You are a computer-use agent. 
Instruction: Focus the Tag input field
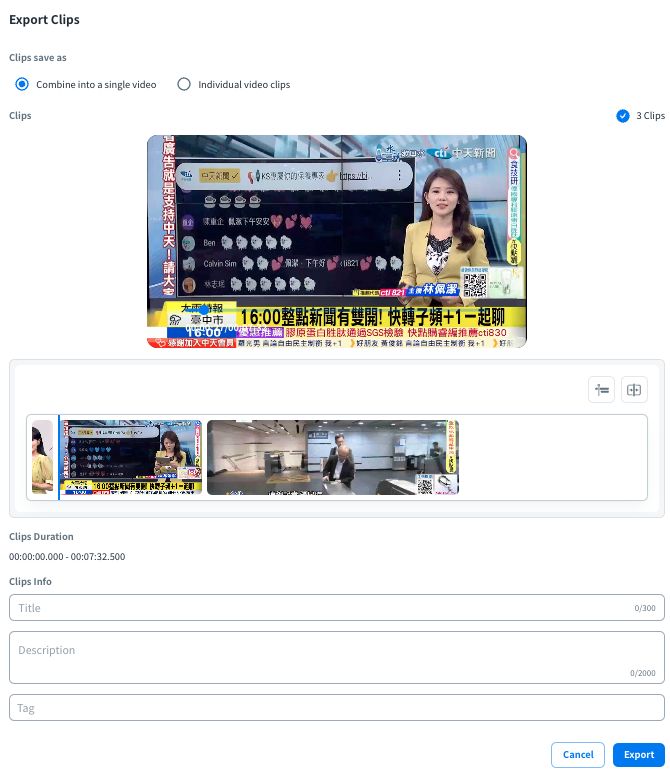(336, 708)
